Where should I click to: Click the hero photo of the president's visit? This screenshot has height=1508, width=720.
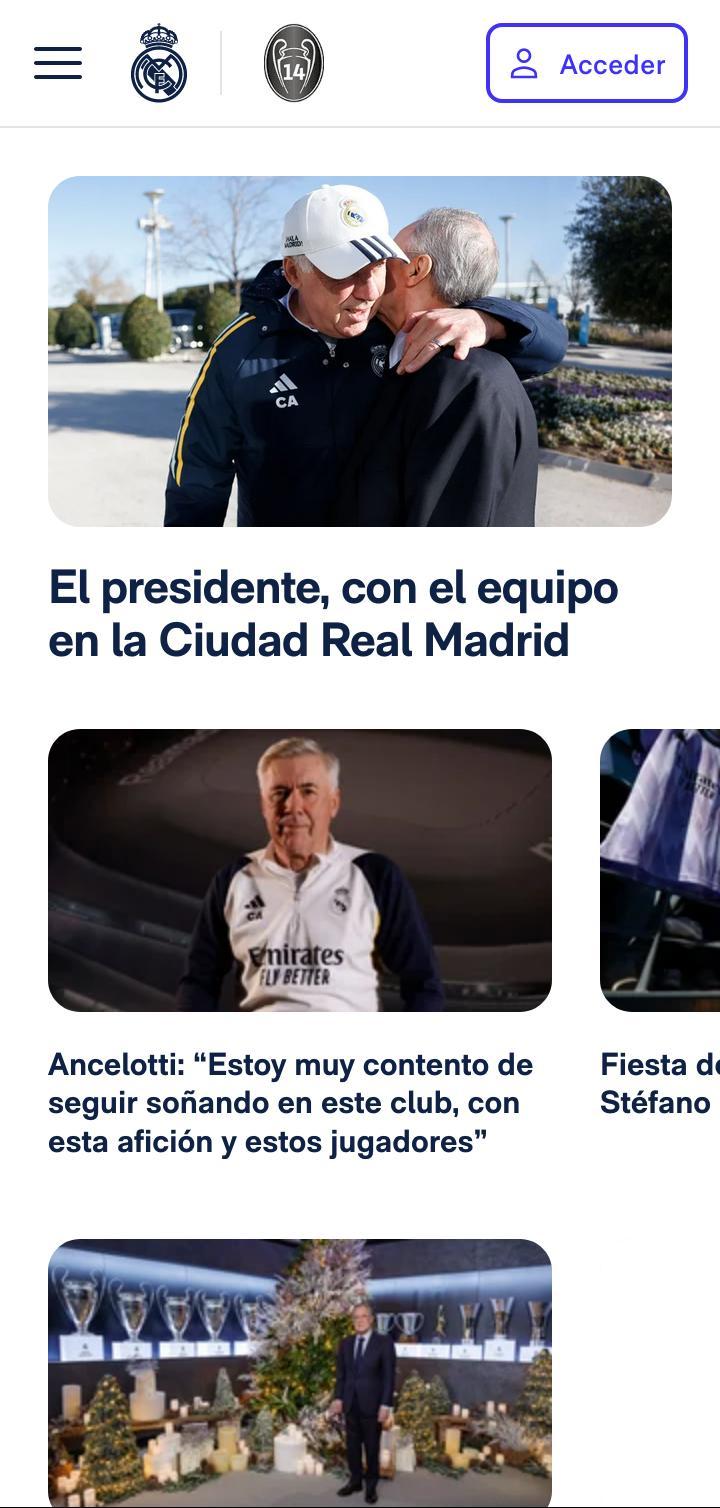point(359,351)
